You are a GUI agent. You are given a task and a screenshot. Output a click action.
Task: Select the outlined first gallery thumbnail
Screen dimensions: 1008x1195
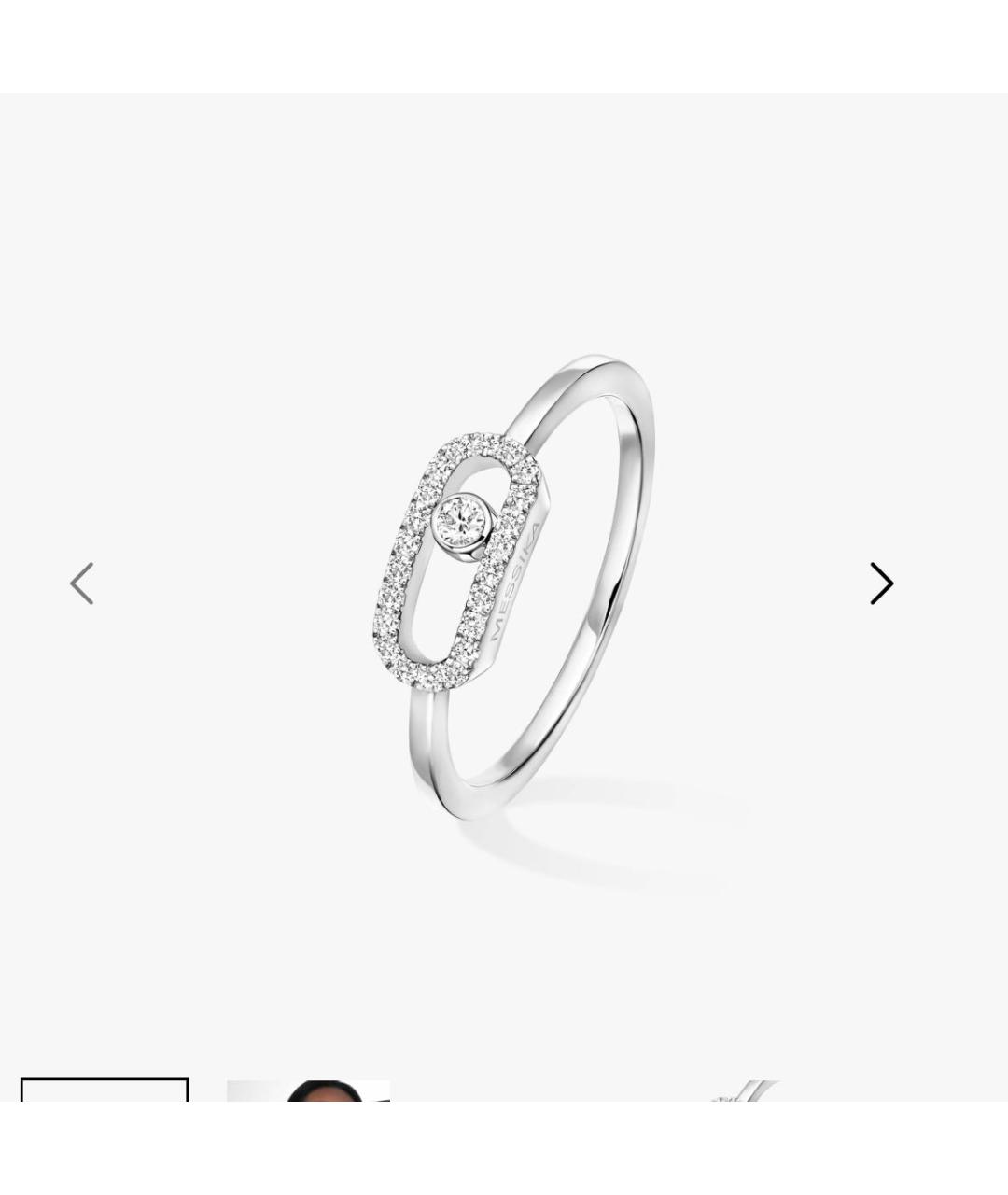(x=105, y=1090)
